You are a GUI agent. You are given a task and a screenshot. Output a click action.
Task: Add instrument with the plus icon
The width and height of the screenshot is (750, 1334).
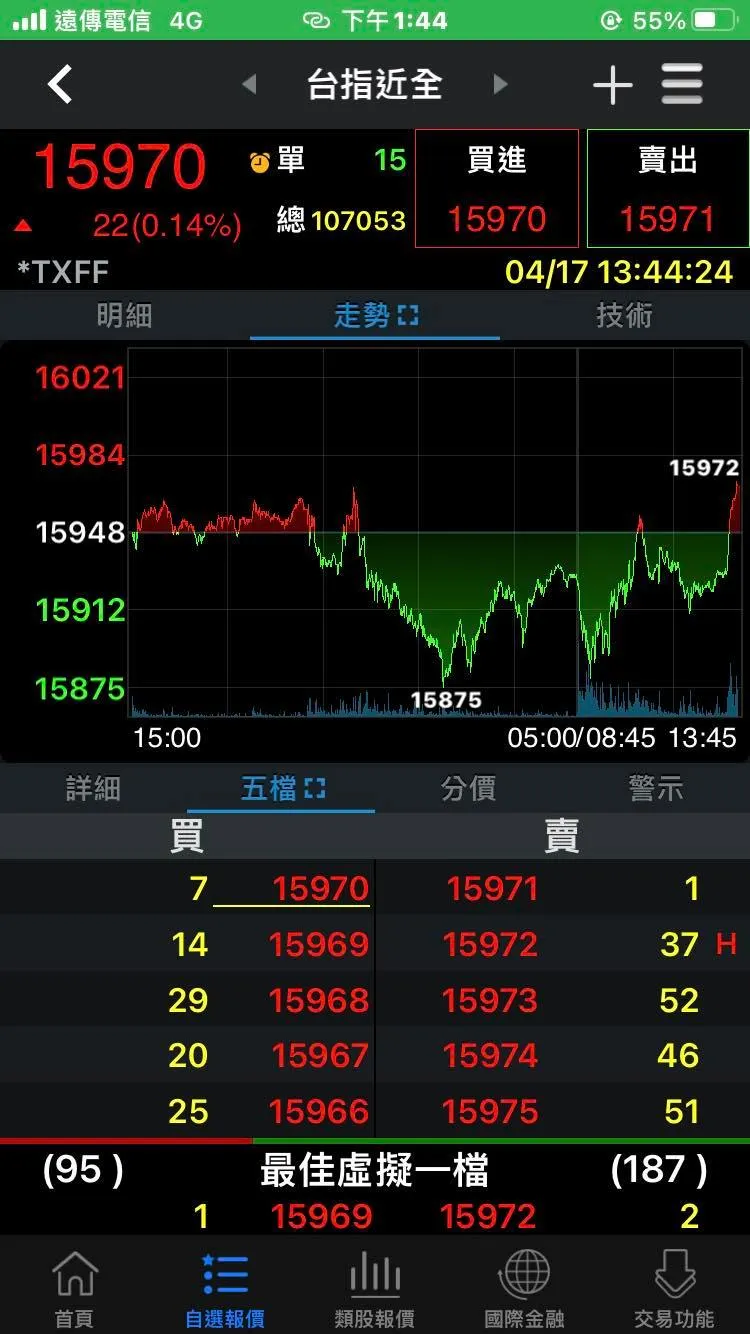coord(612,86)
